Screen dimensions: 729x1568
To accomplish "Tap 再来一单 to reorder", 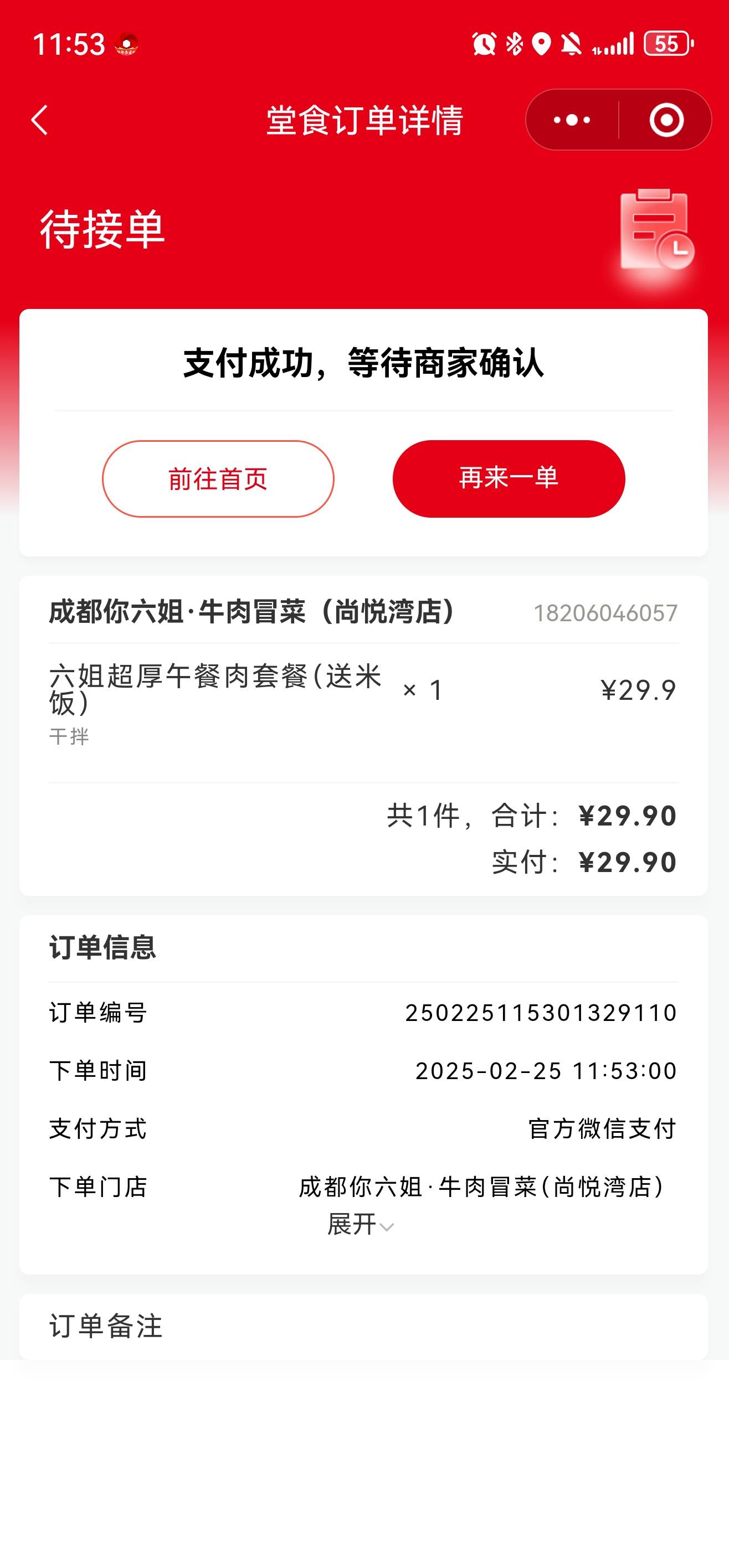I will (509, 479).
